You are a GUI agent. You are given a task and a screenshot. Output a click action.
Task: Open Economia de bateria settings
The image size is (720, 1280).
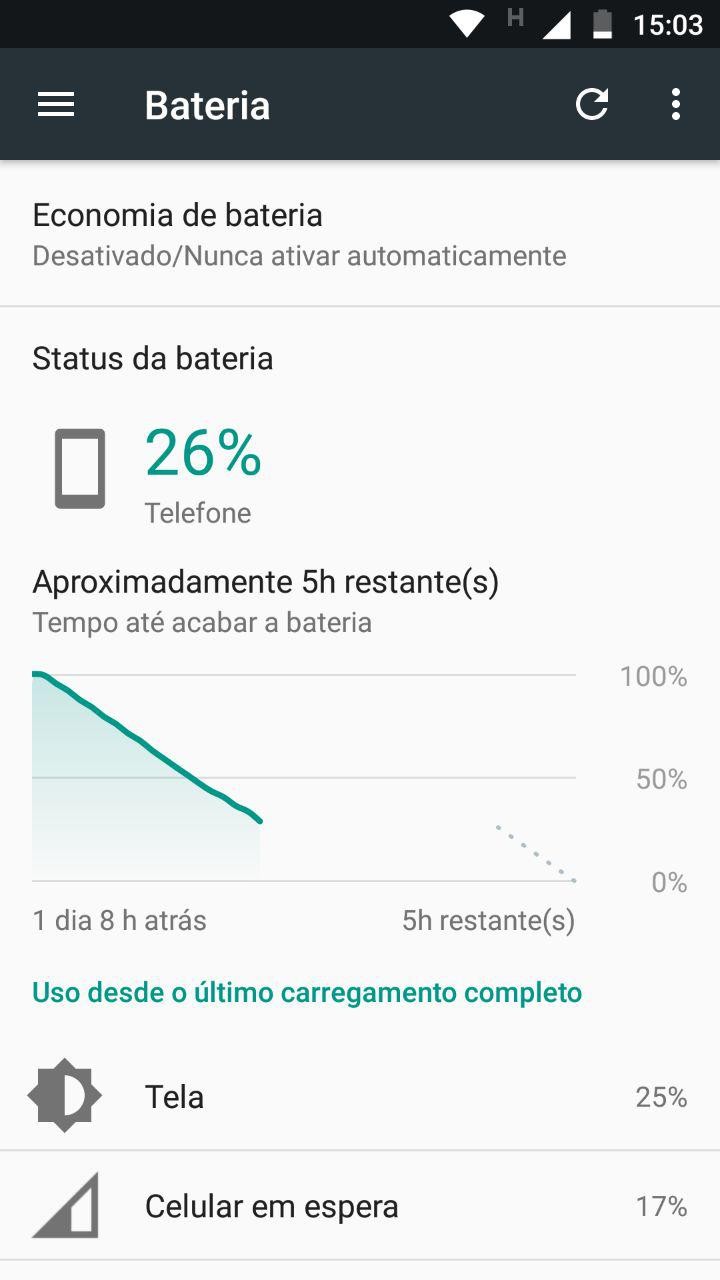pos(360,235)
